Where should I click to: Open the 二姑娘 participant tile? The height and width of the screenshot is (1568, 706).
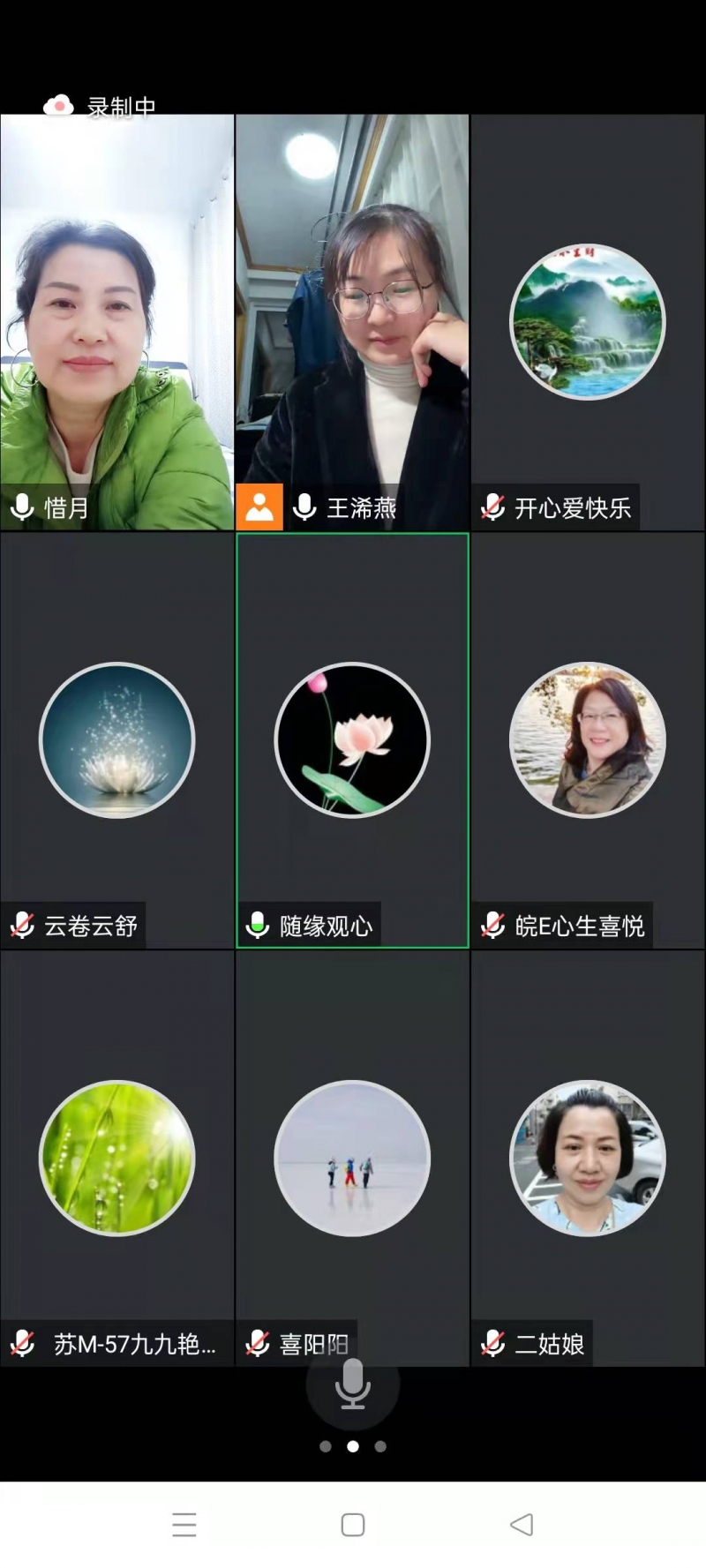(588, 1158)
